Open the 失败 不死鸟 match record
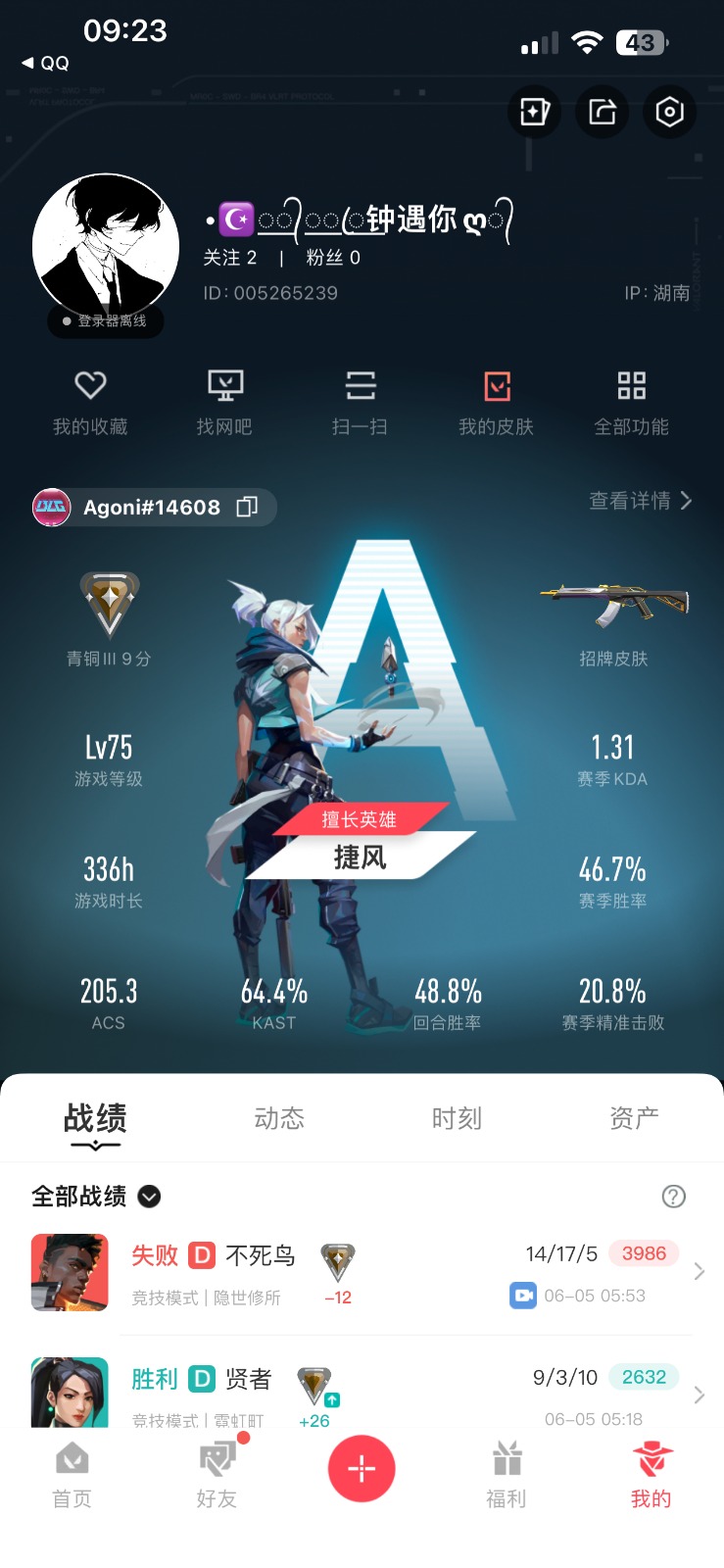The width and height of the screenshot is (724, 1568). (x=362, y=1273)
